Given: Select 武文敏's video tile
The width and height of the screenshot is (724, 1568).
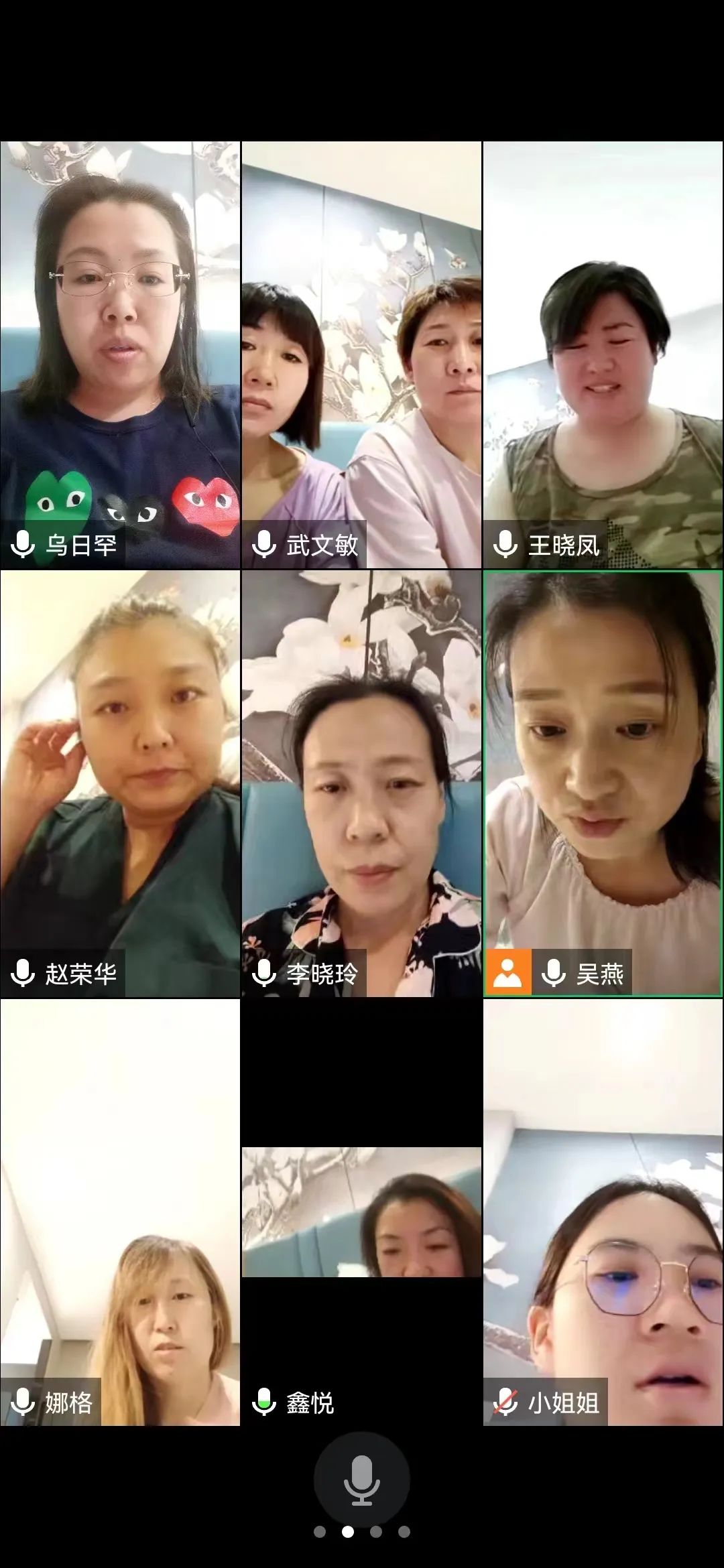Looking at the screenshot, I should (x=361, y=355).
